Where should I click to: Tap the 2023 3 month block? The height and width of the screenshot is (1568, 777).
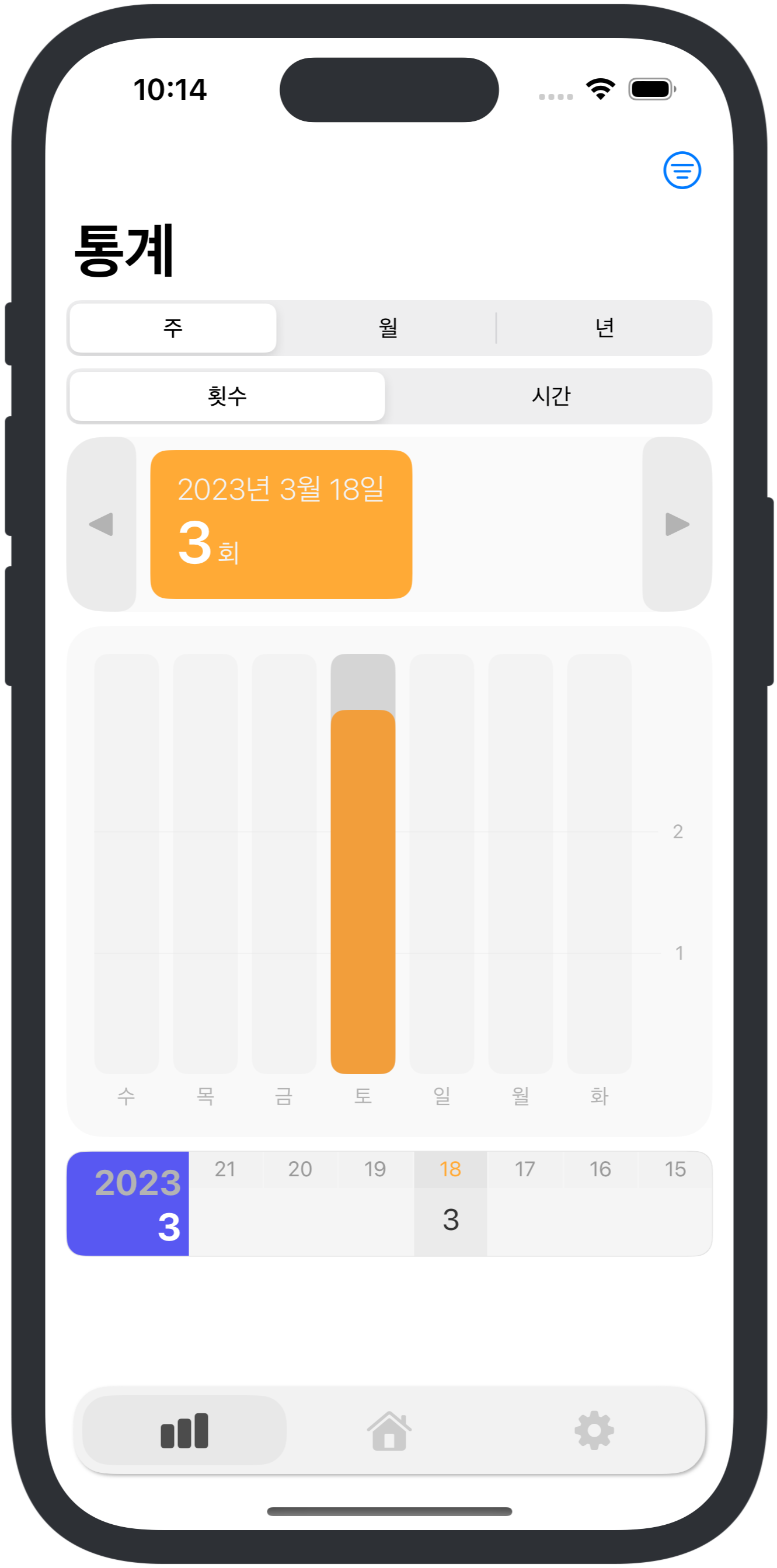128,1203
